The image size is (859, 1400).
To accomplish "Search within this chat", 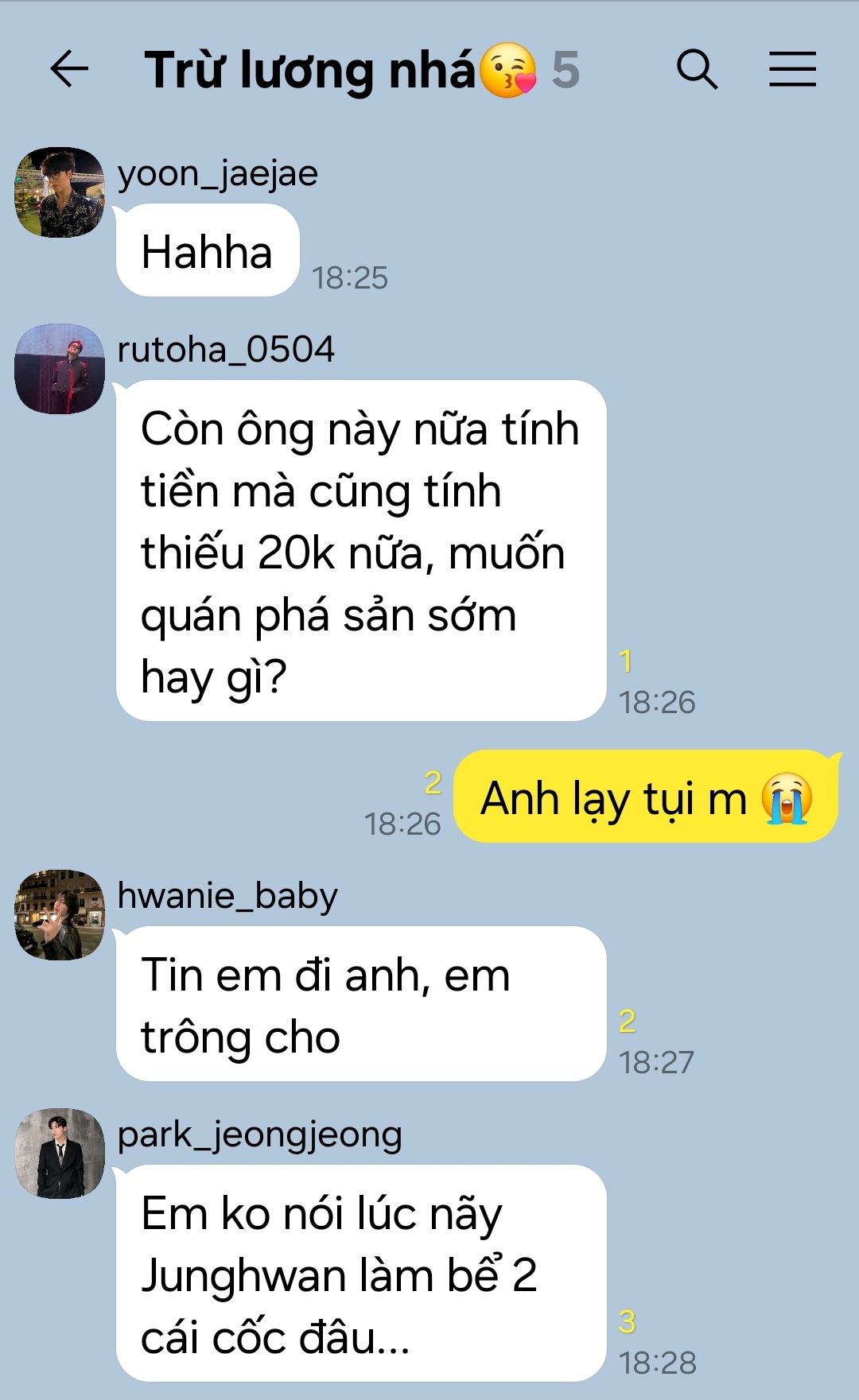I will (697, 69).
